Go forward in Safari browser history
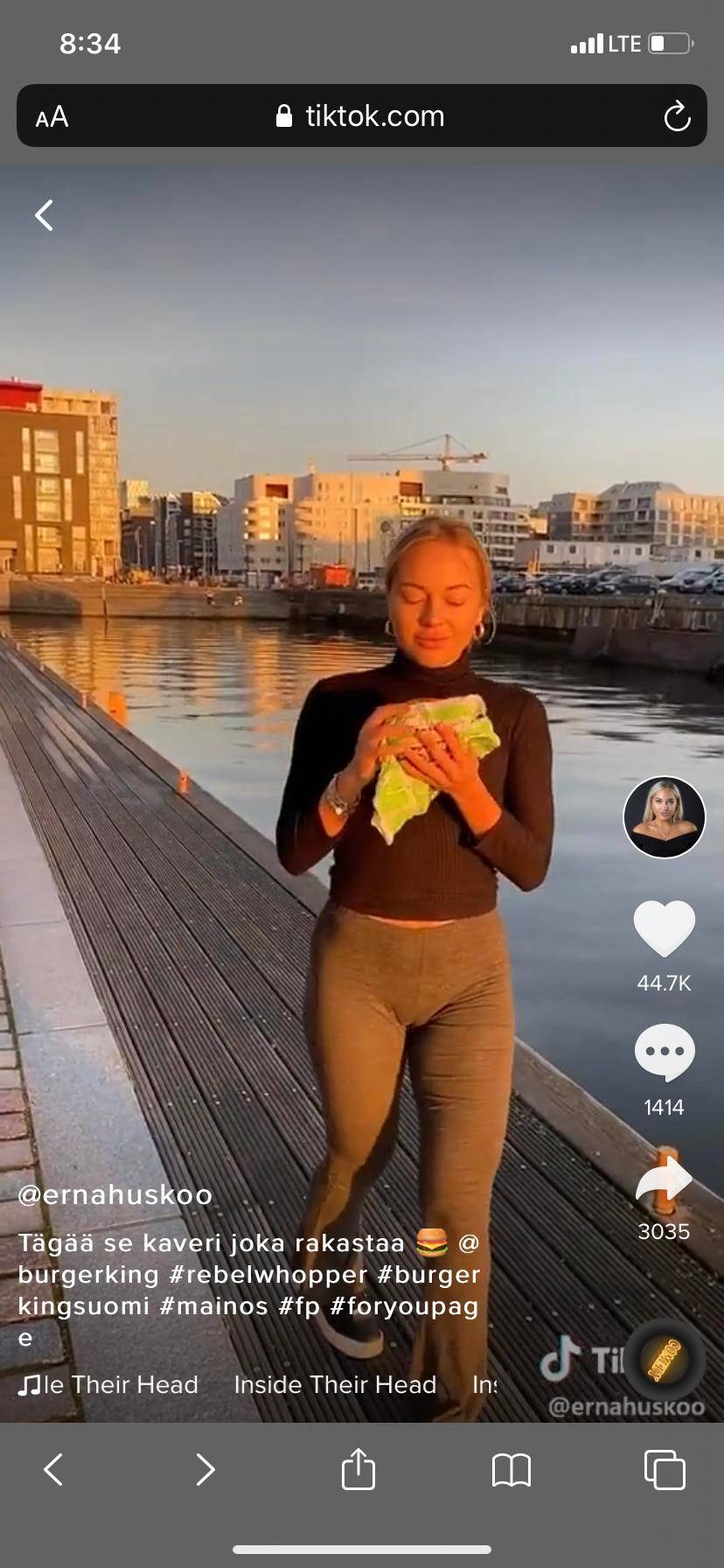Screen dimensions: 724x1568 tap(205, 1469)
